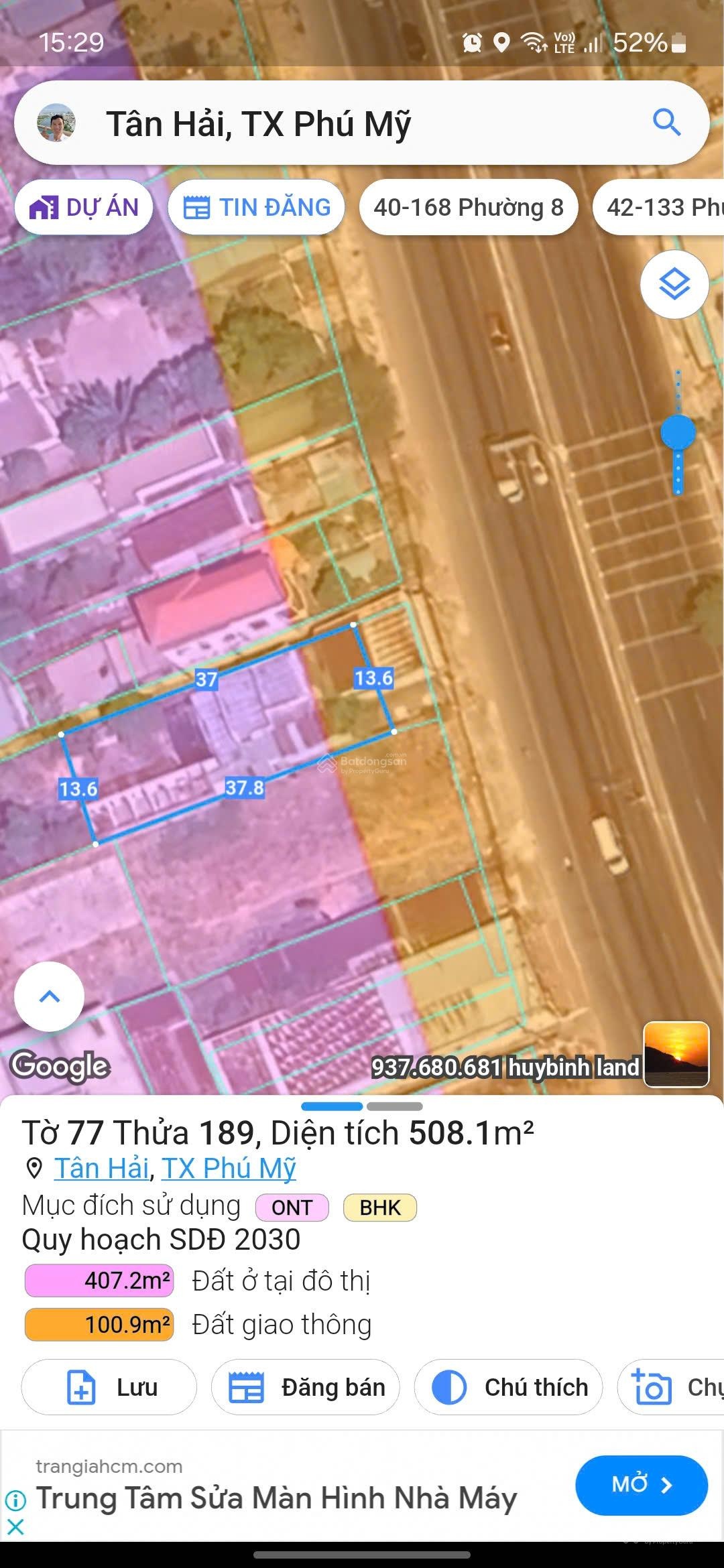724x1568 pixels.
Task: Tap the Đăng bán button
Action: tap(306, 1386)
